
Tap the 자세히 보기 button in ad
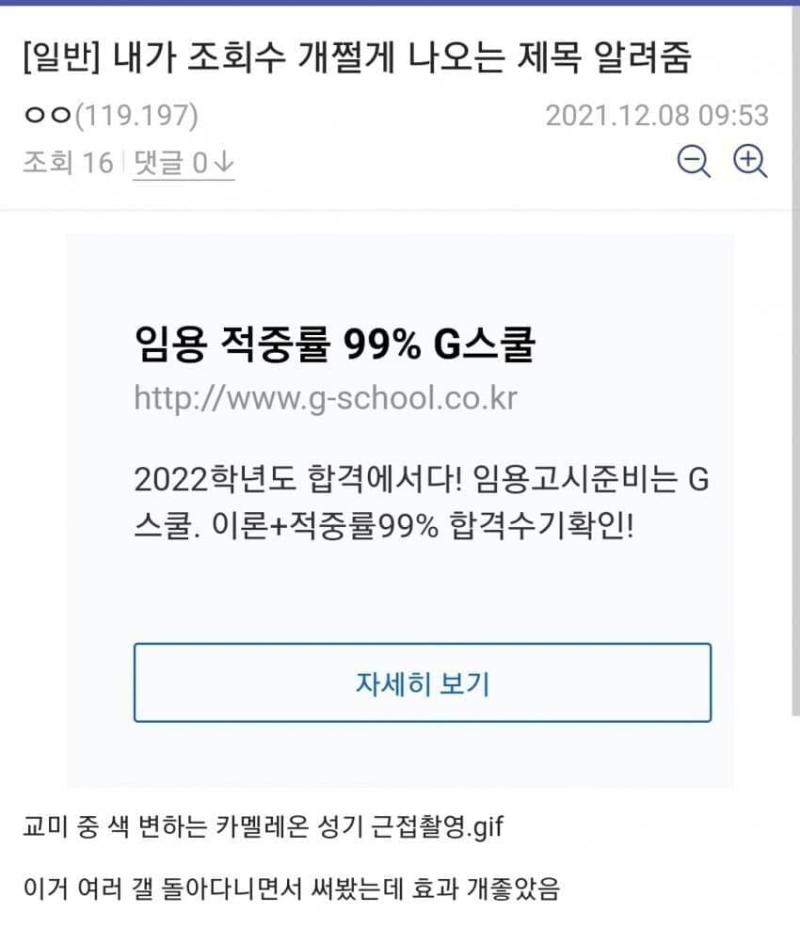(x=422, y=683)
